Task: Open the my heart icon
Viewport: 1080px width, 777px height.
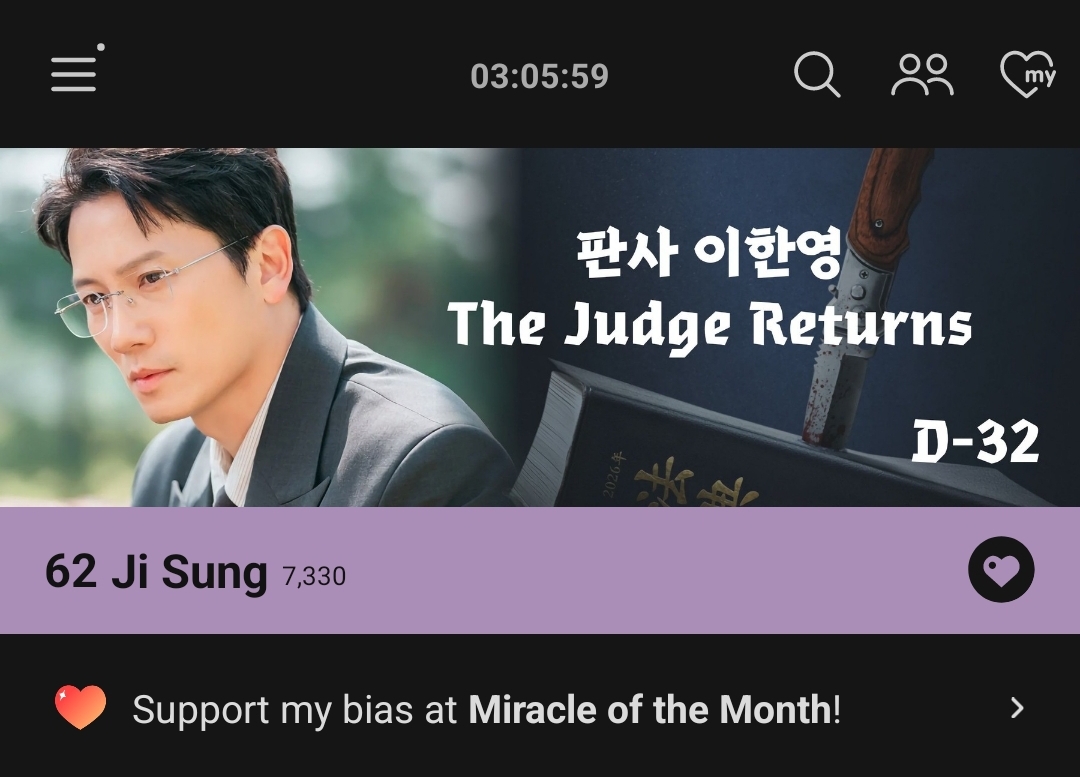Action: 1027,75
